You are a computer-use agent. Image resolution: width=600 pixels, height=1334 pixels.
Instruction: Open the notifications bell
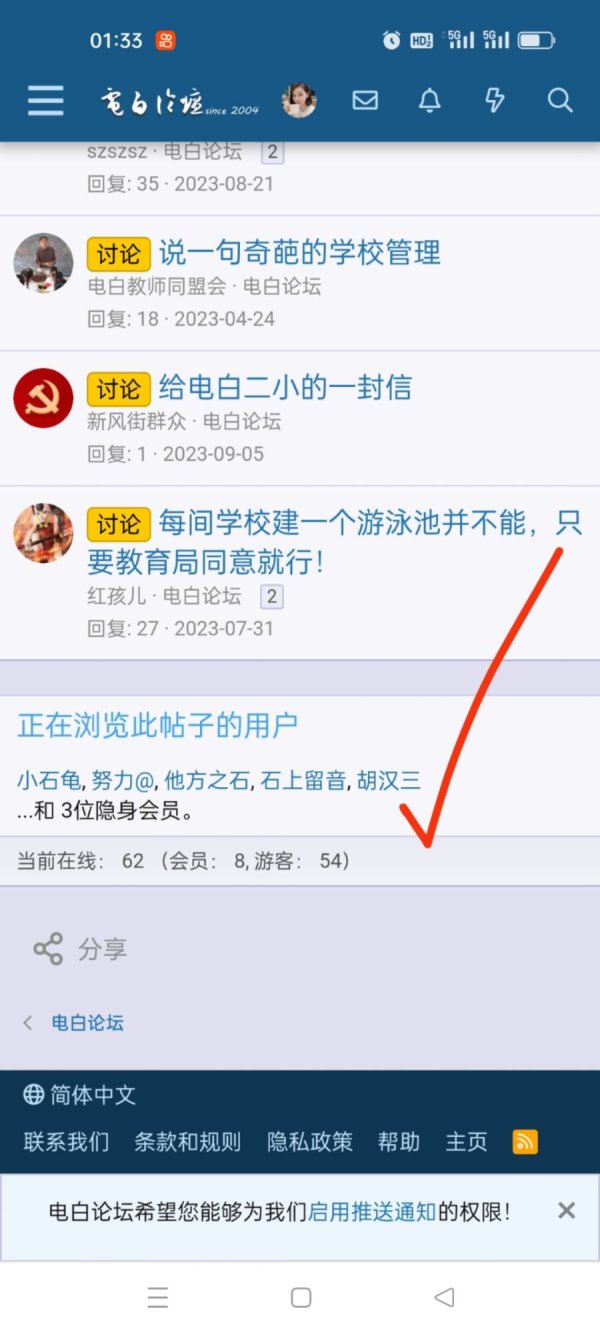click(x=430, y=100)
